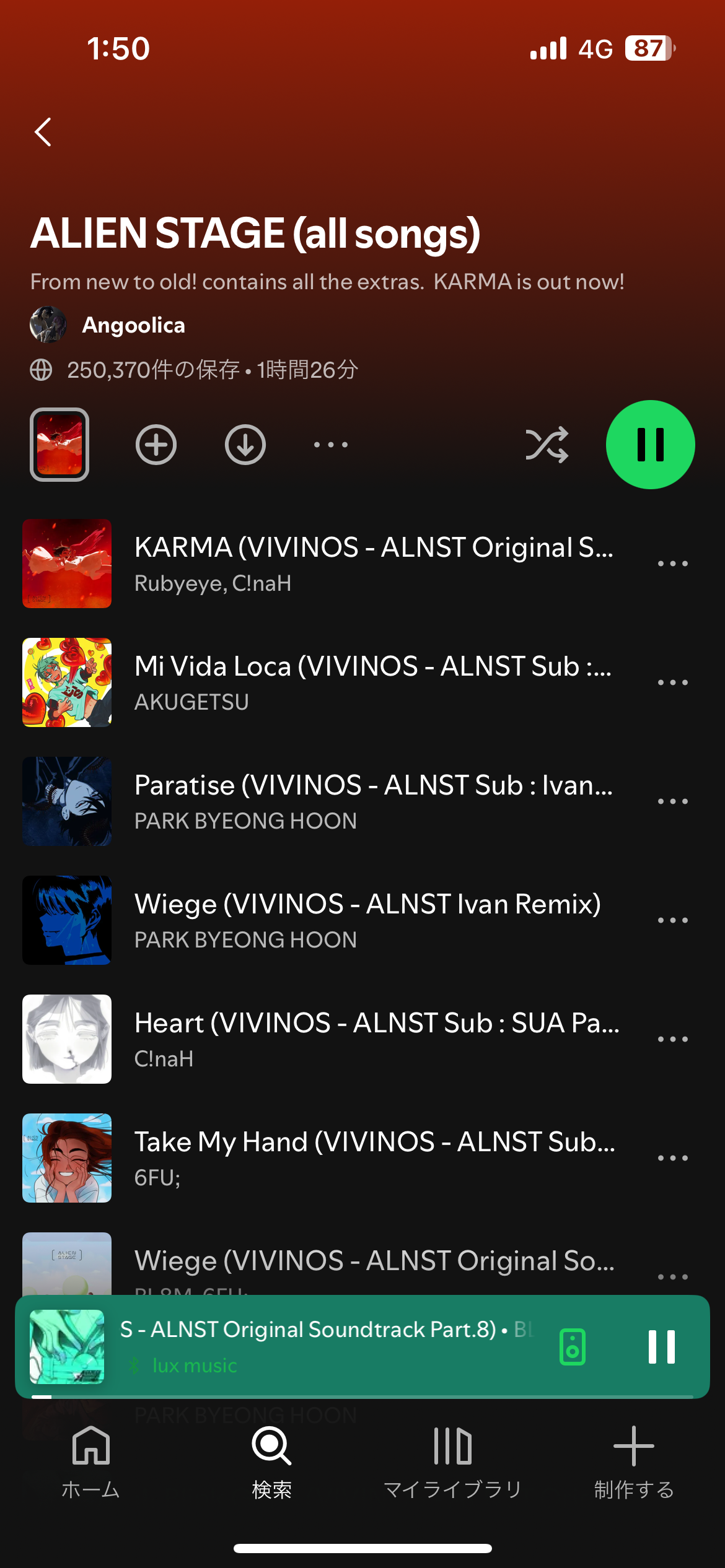Add the playlist to your library
The width and height of the screenshot is (725, 1568).
point(156,445)
